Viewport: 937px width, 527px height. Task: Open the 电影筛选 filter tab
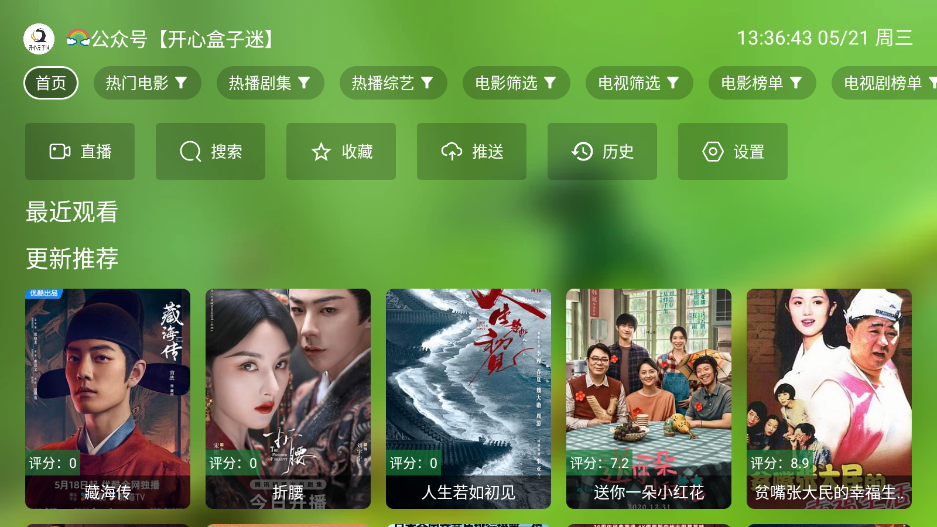(516, 83)
